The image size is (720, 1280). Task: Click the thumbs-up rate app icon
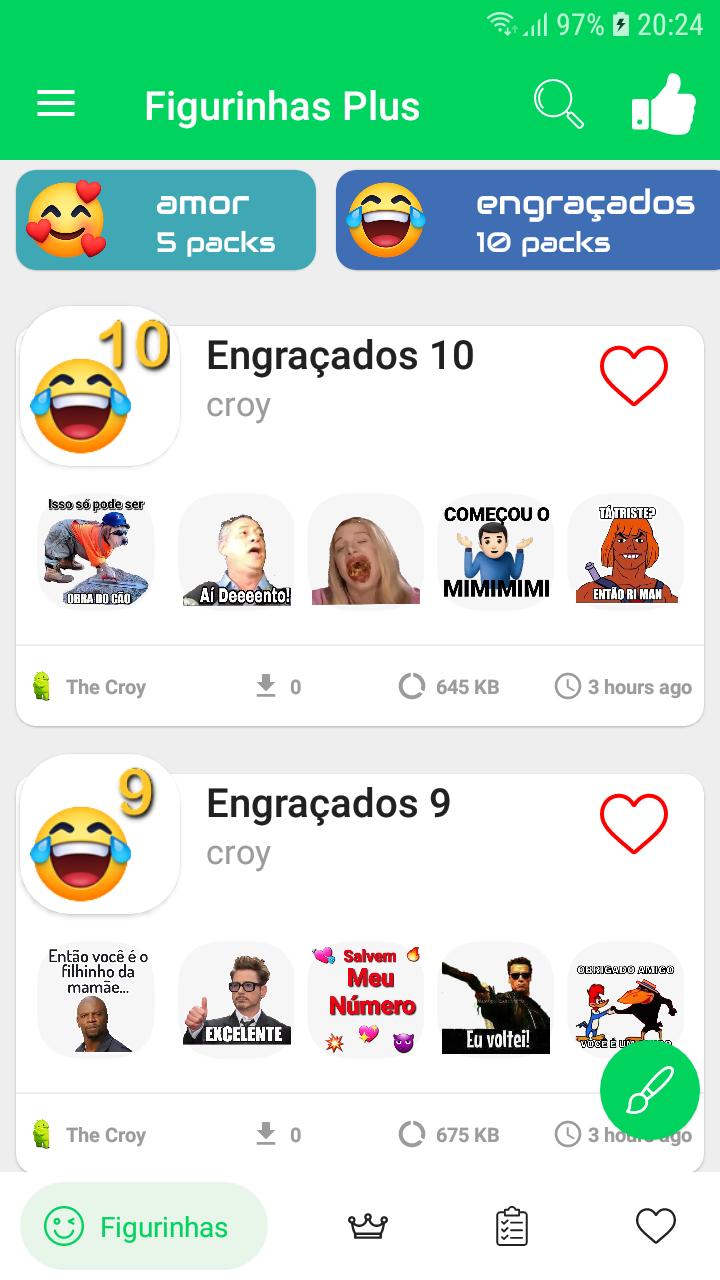tap(662, 104)
